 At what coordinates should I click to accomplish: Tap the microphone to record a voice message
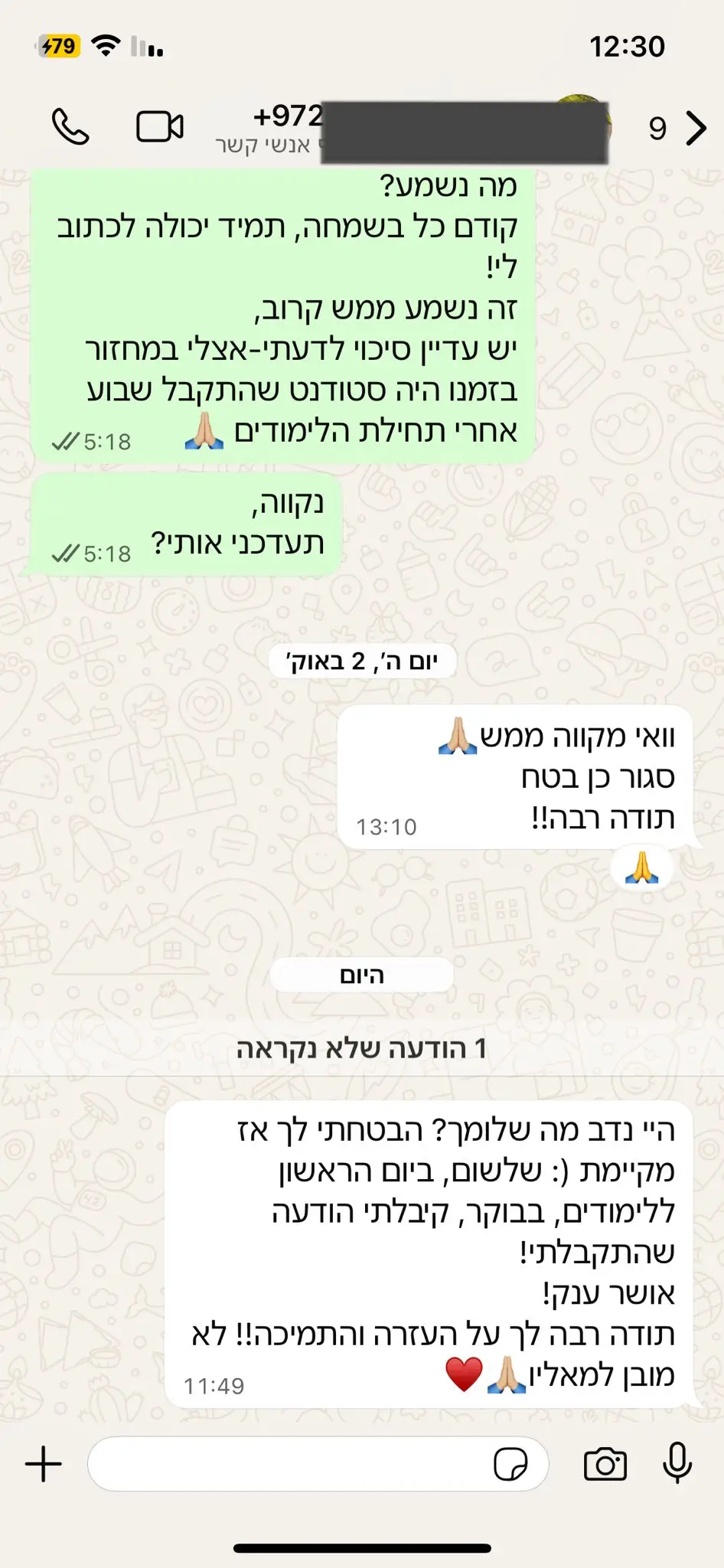click(677, 1463)
